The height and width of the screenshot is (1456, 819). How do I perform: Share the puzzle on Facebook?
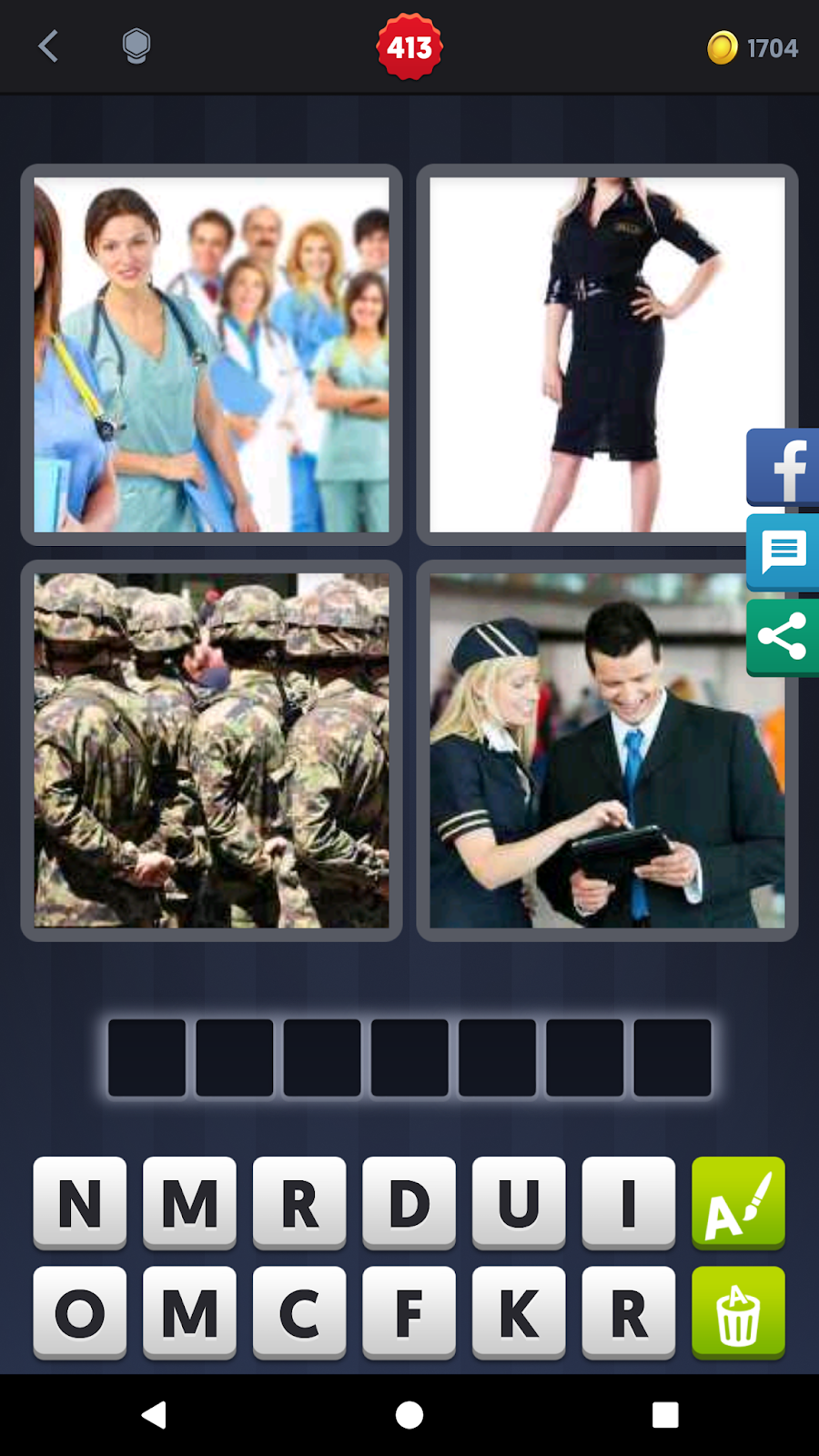click(x=783, y=467)
